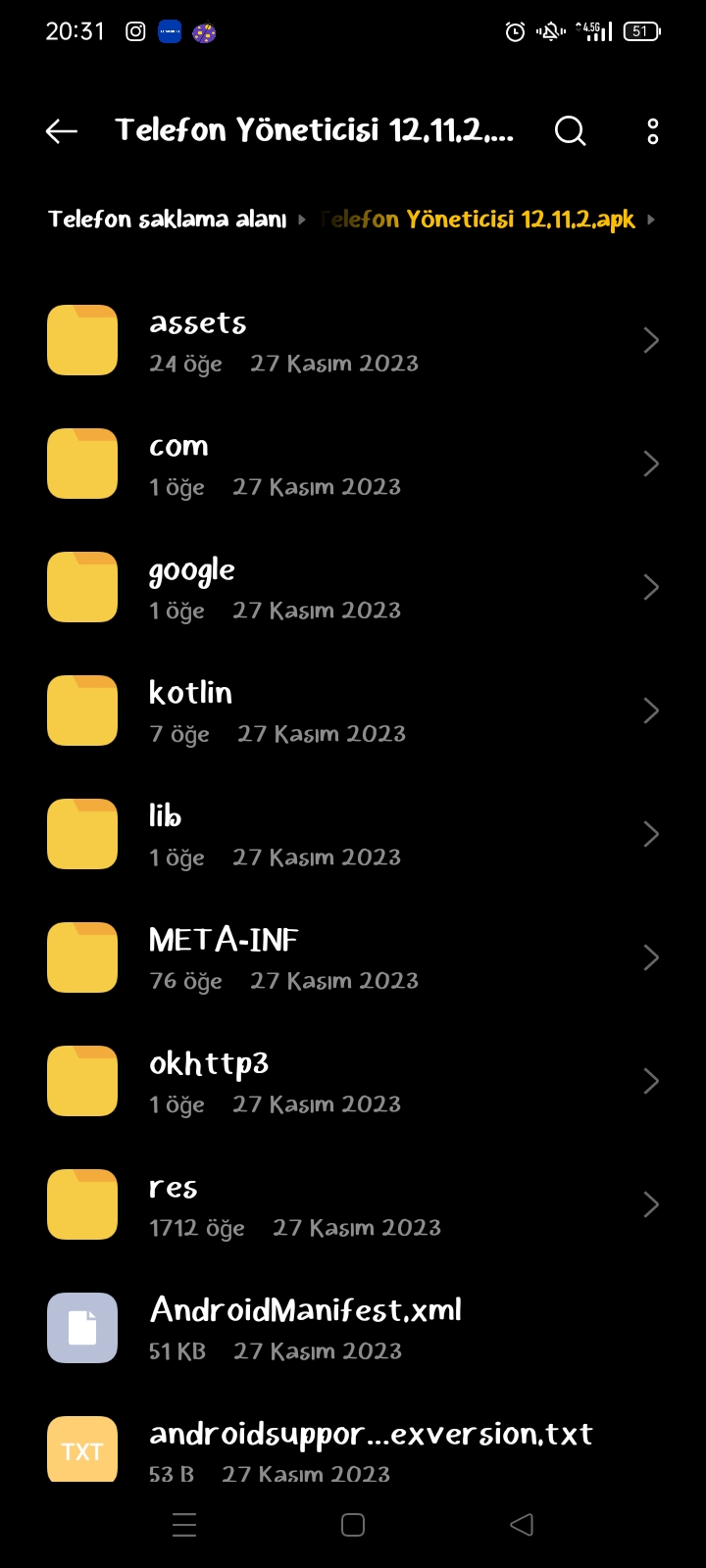Tap the system home button
This screenshot has height=1568, width=706.
coord(353,1525)
